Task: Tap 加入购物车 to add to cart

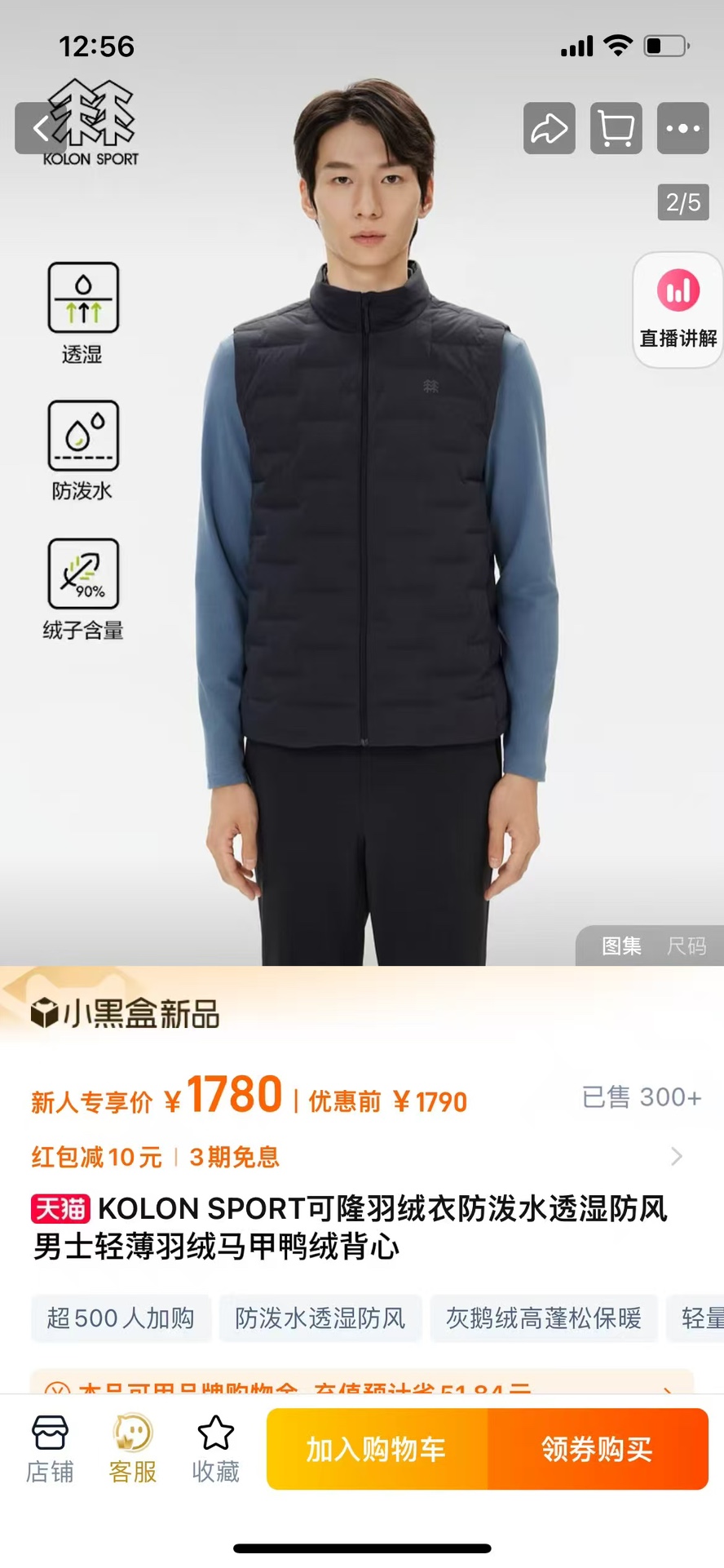Action: tap(377, 1449)
